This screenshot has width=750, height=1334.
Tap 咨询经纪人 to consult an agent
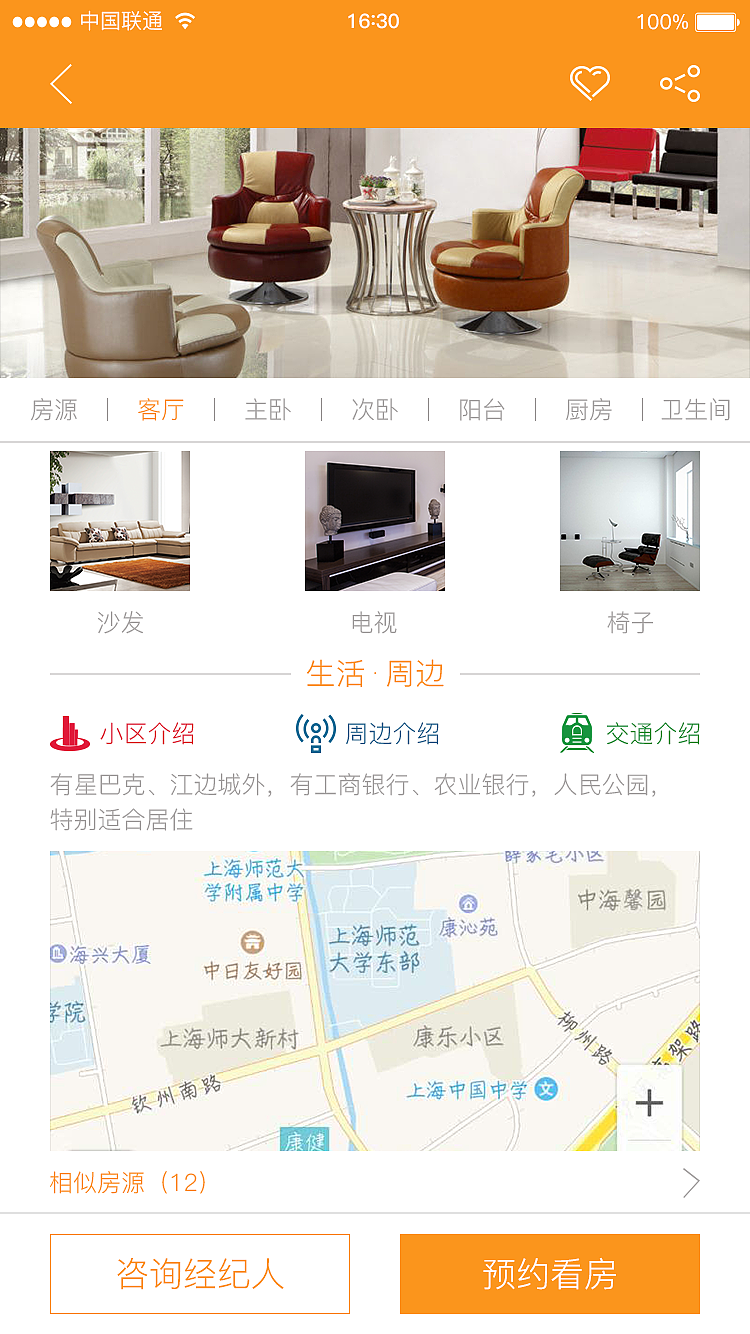coord(199,1274)
